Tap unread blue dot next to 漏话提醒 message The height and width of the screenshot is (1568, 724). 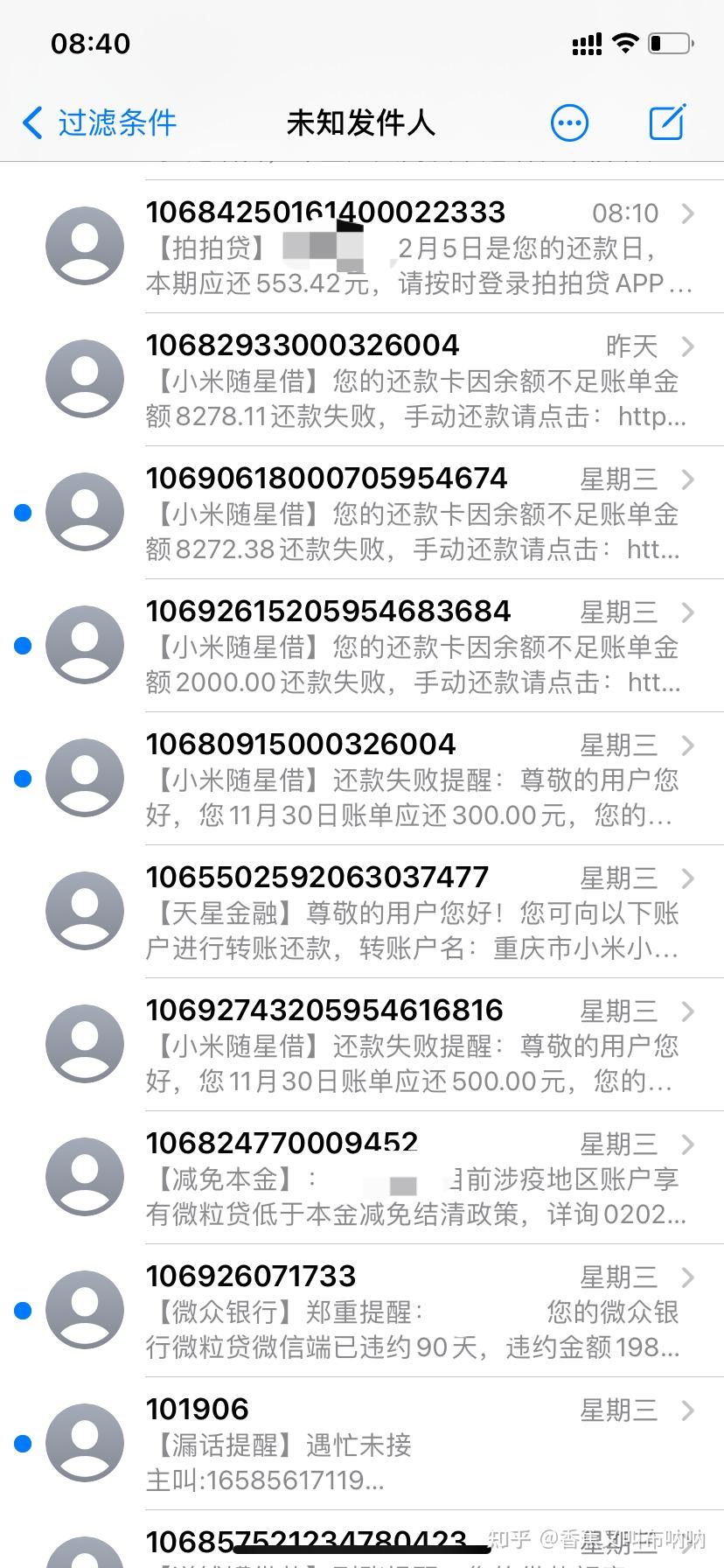[x=23, y=1442]
